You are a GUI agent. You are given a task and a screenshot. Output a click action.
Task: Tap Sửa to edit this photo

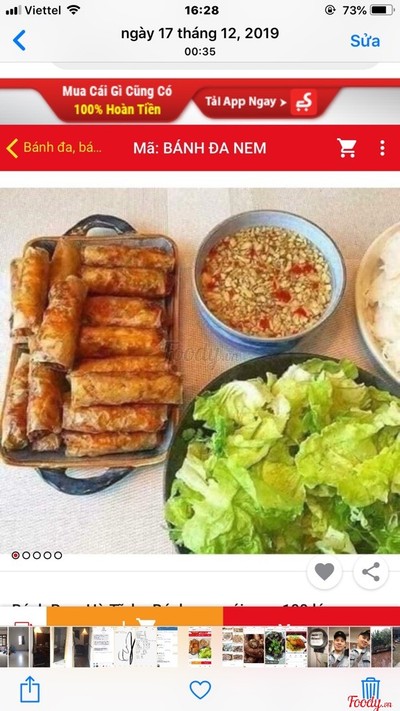(x=365, y=41)
